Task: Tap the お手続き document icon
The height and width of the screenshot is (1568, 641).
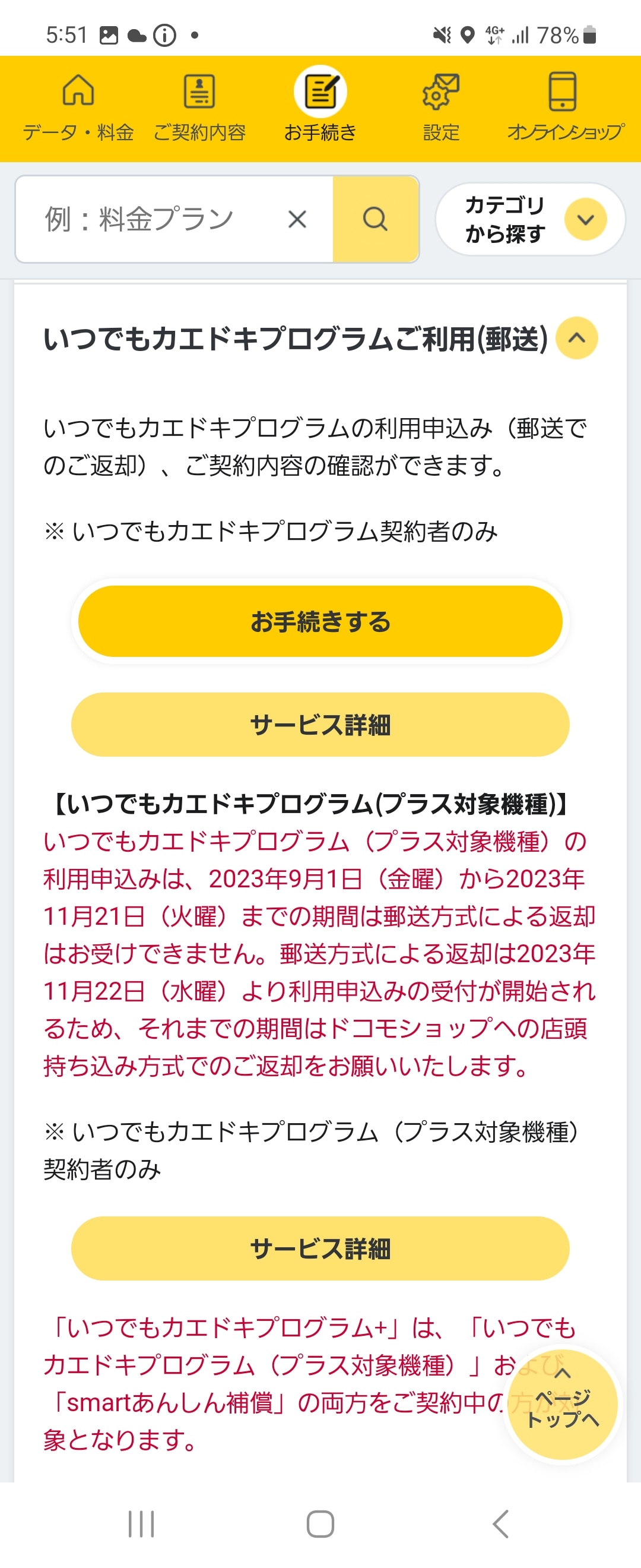Action: pyautogui.click(x=321, y=91)
